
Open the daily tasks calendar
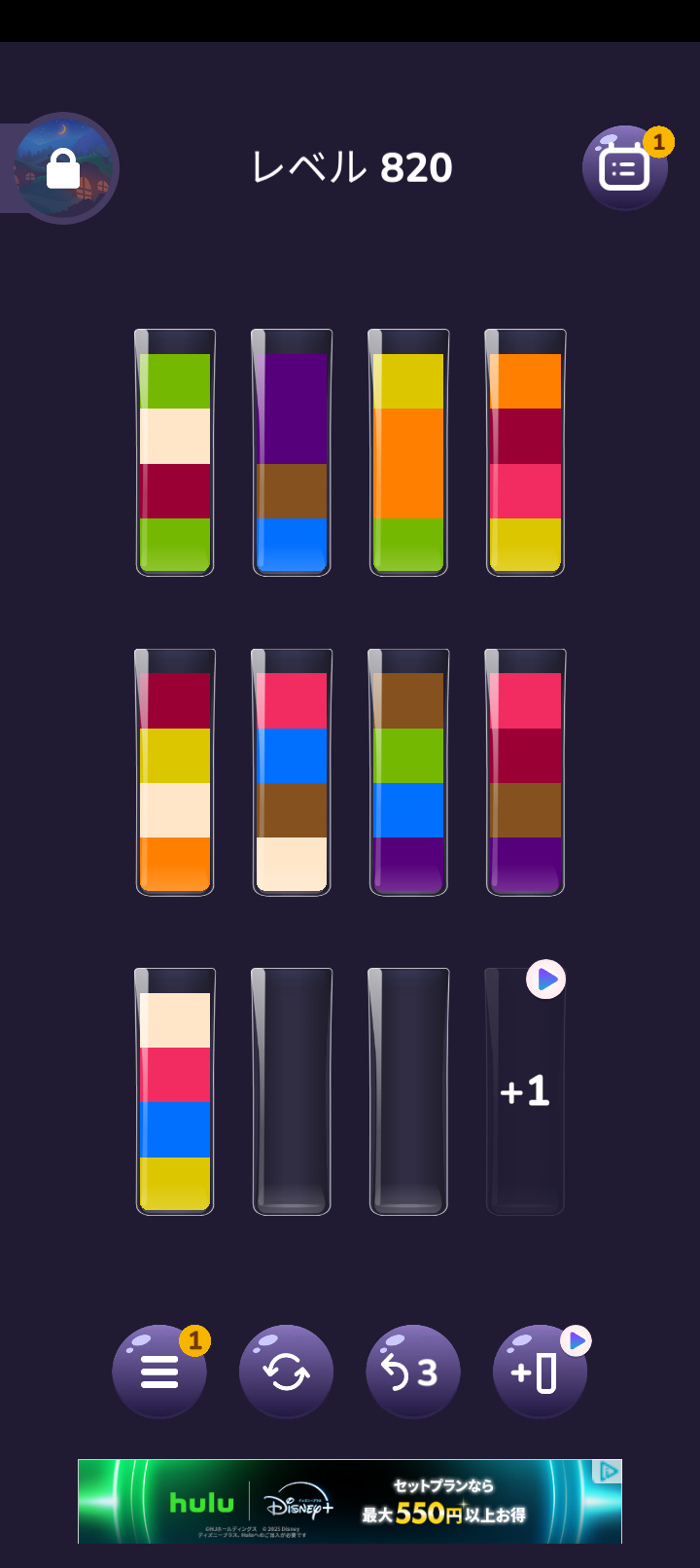624,168
